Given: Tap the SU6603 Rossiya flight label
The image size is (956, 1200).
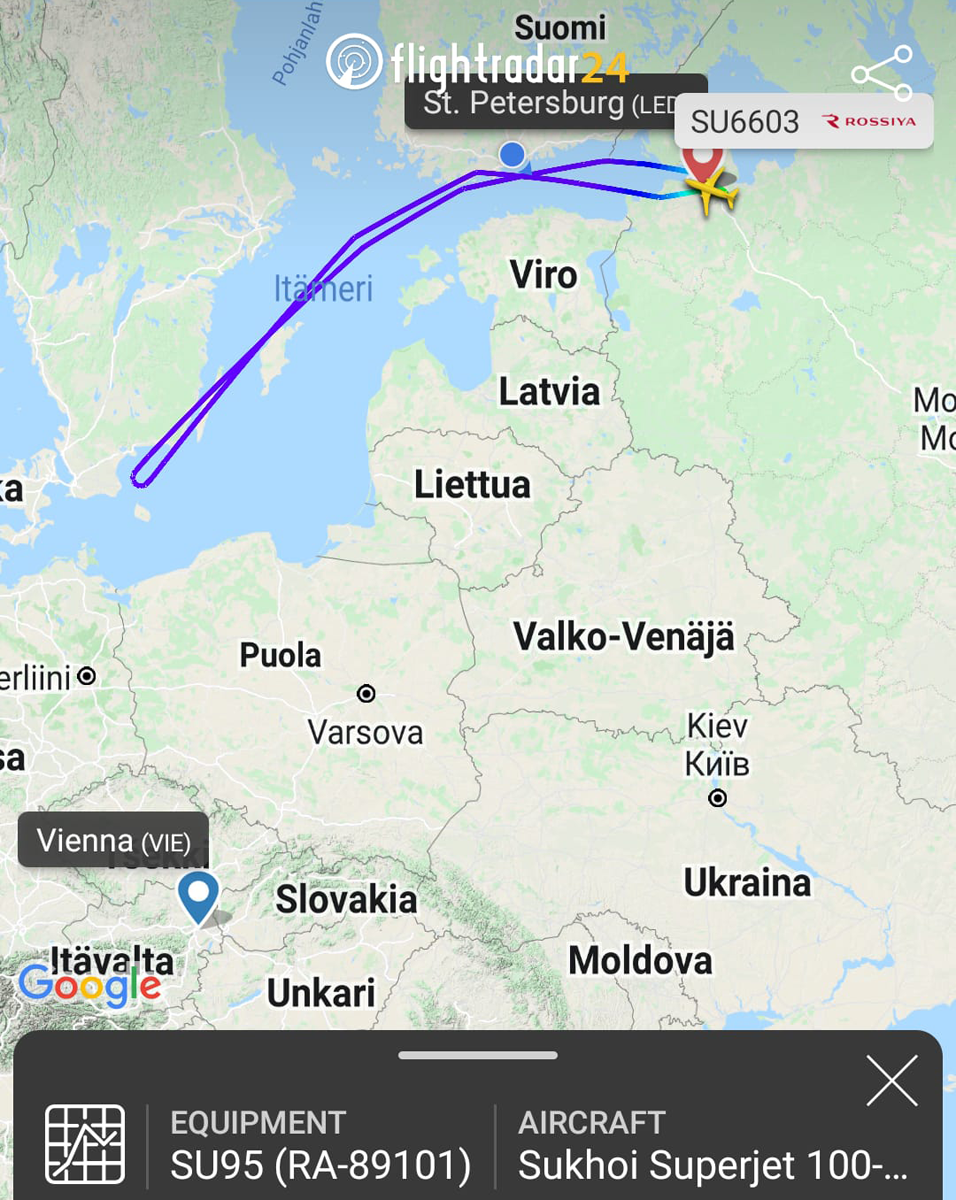Looking at the screenshot, I should (803, 122).
